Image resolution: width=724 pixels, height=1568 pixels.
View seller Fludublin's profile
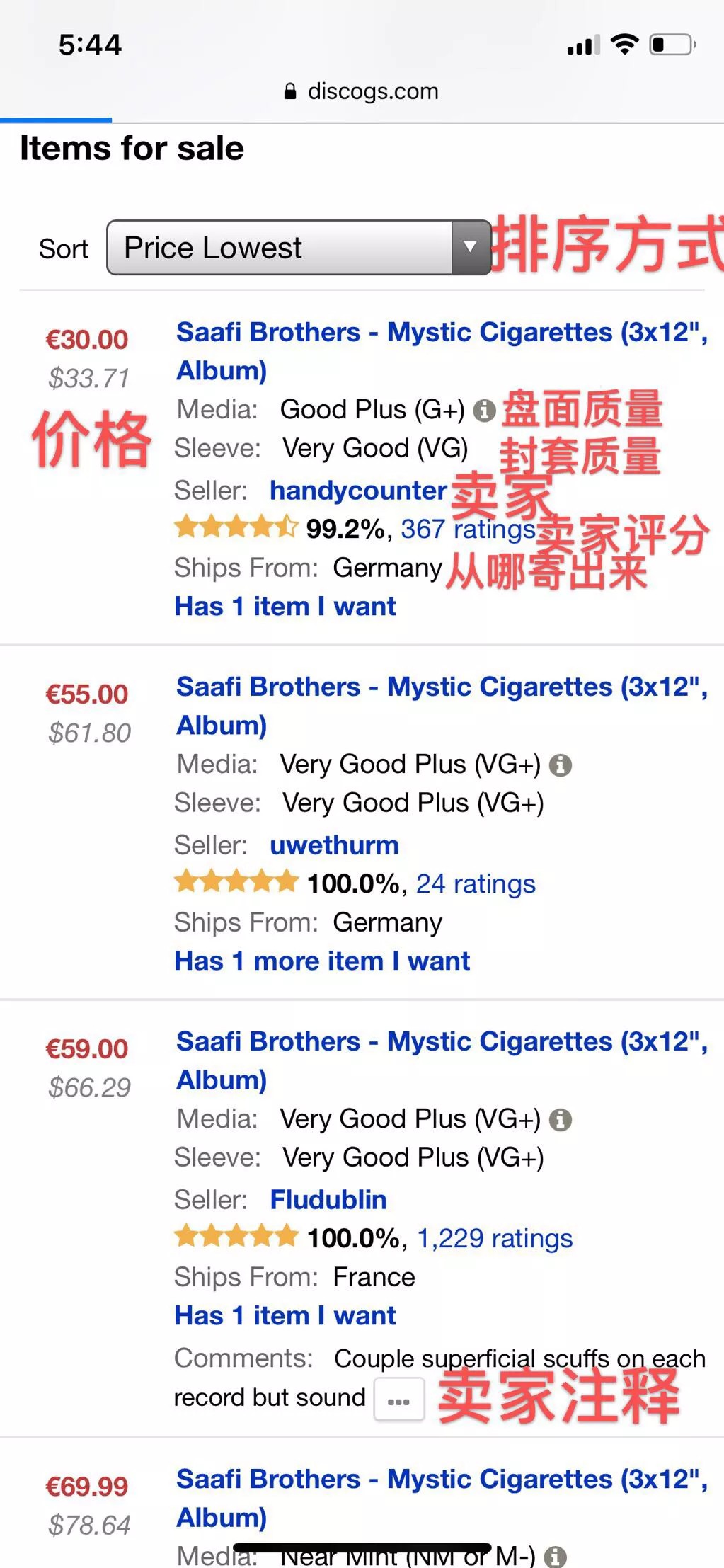coord(328,1200)
